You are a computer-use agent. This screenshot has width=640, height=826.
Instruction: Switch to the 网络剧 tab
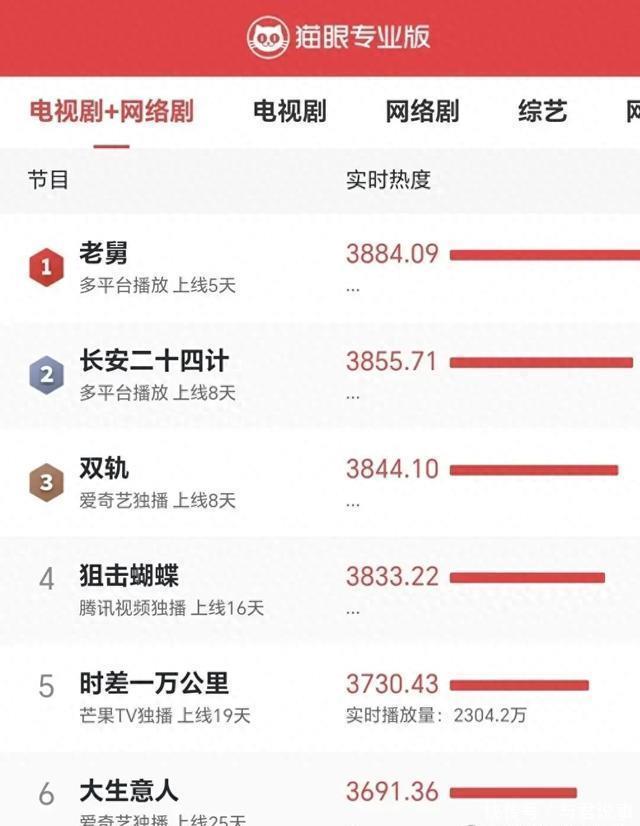(422, 111)
